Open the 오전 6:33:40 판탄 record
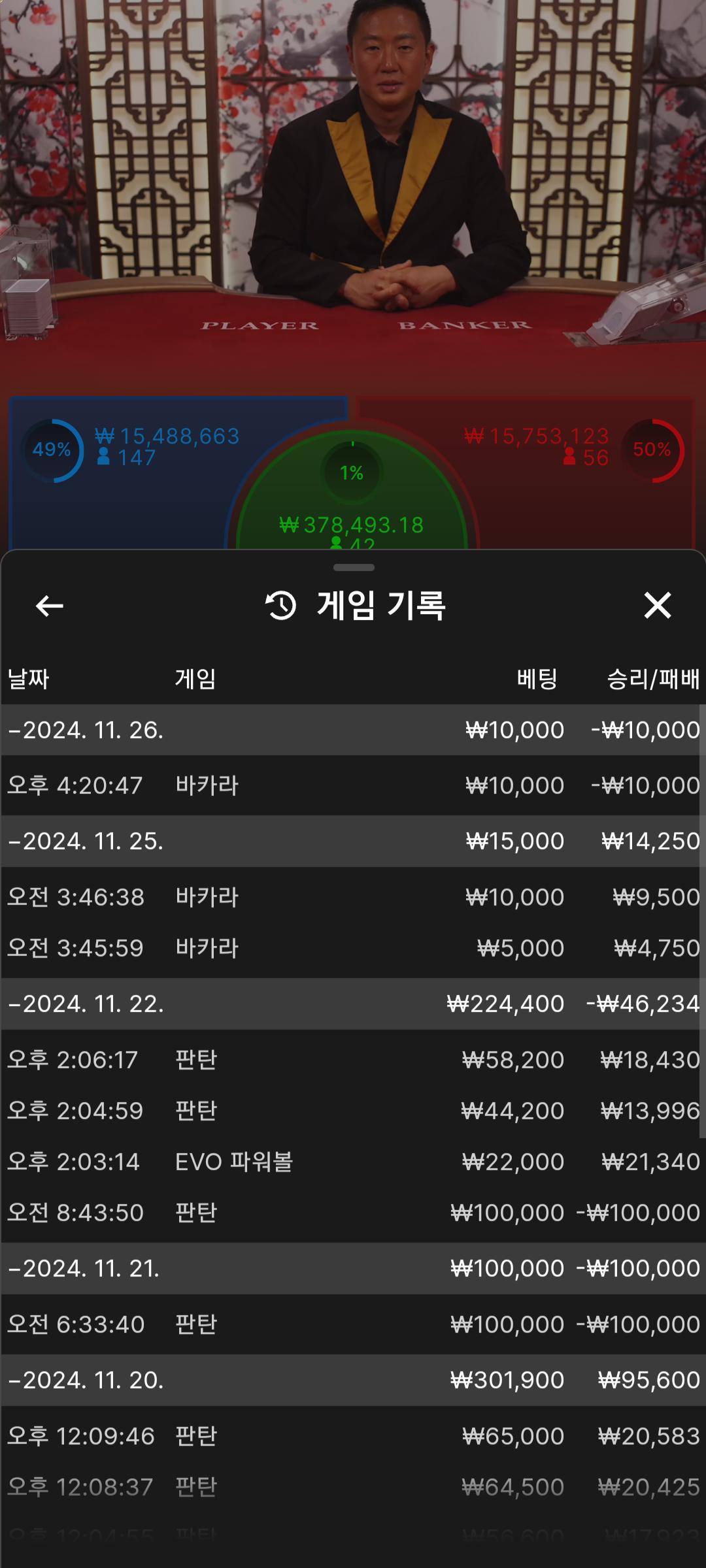 point(353,1324)
